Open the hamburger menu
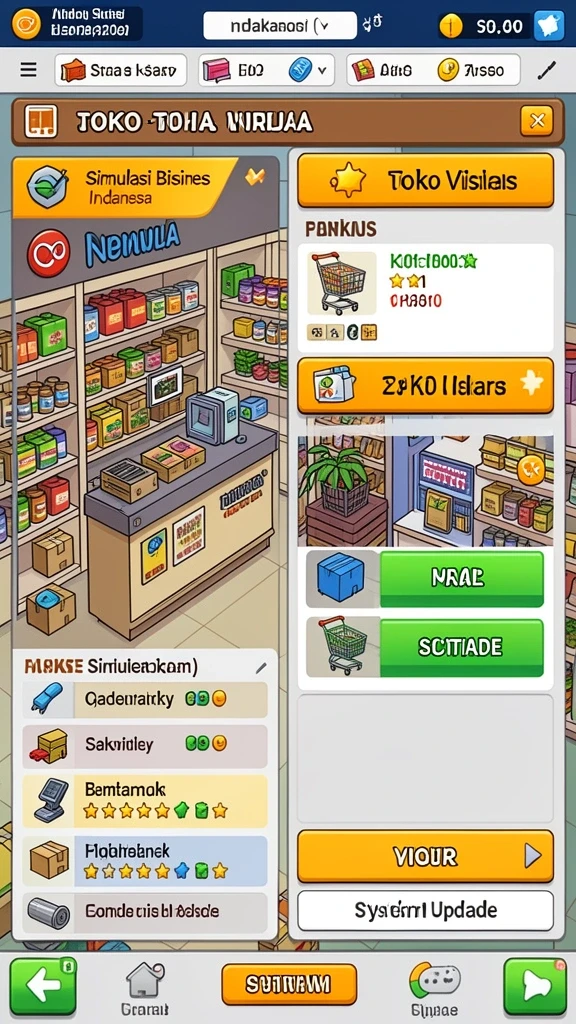This screenshot has height=1024, width=576. (x=28, y=71)
